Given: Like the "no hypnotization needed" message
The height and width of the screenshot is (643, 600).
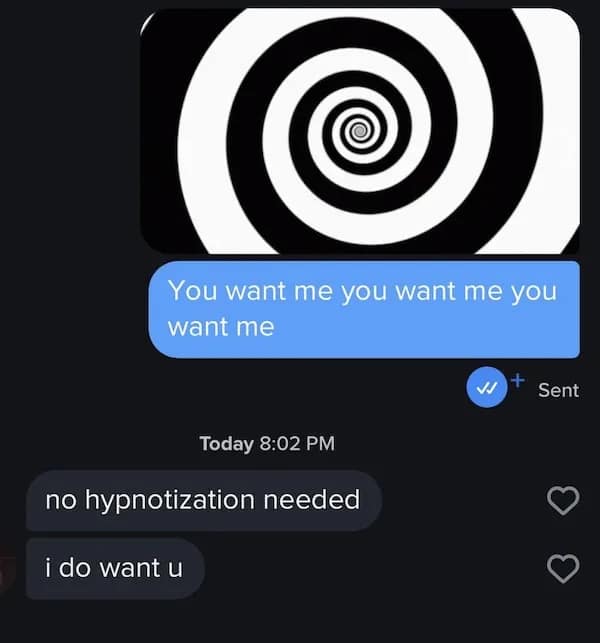Looking at the screenshot, I should pyautogui.click(x=564, y=500).
